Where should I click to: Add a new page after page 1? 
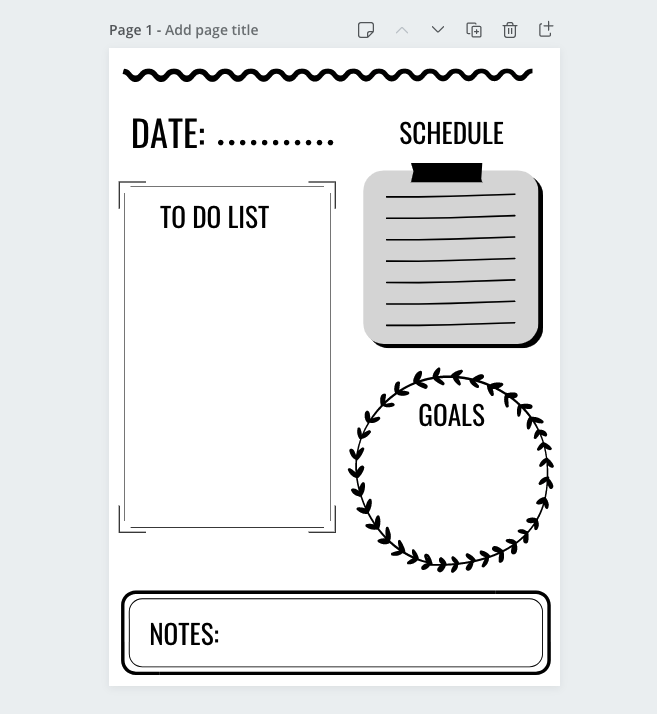[x=546, y=30]
